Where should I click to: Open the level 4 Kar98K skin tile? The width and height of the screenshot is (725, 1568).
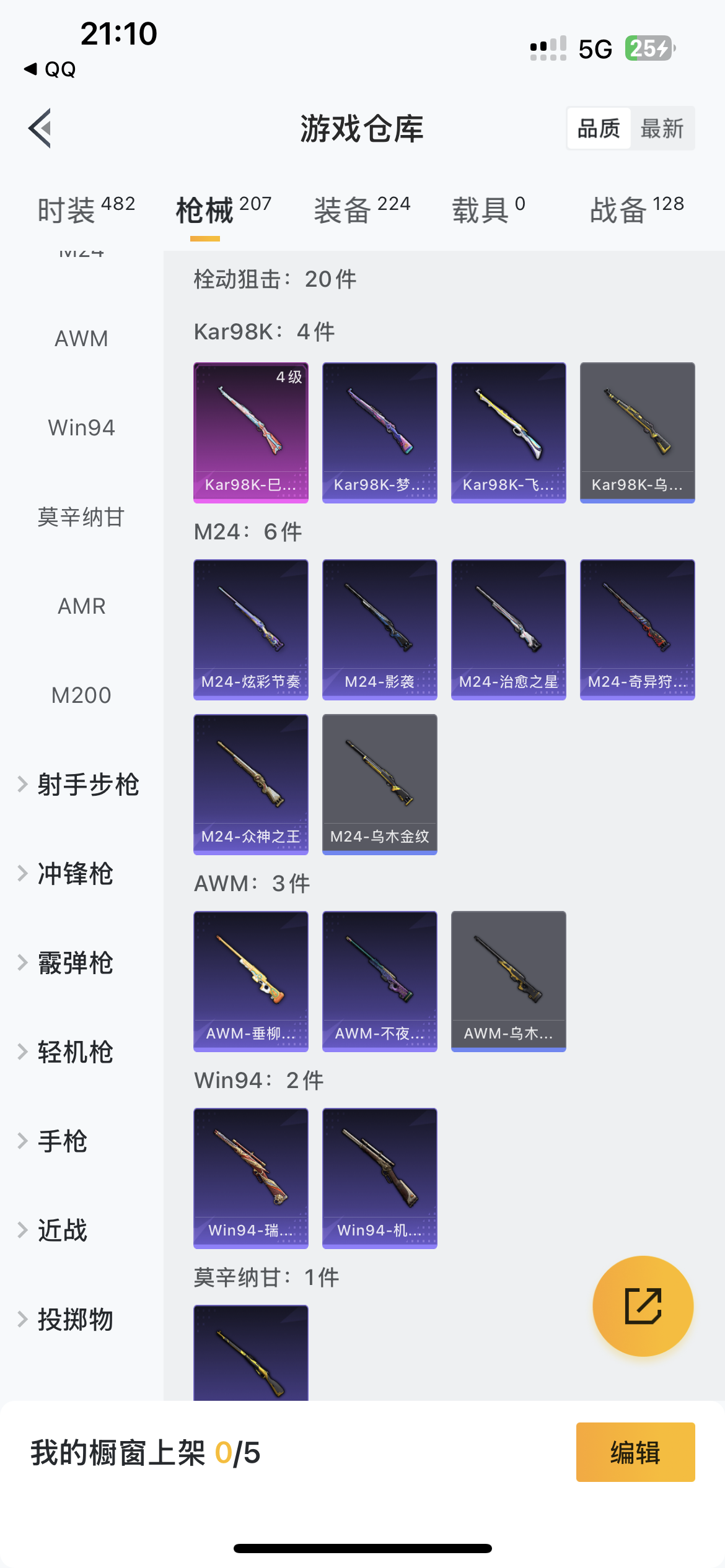(x=251, y=432)
